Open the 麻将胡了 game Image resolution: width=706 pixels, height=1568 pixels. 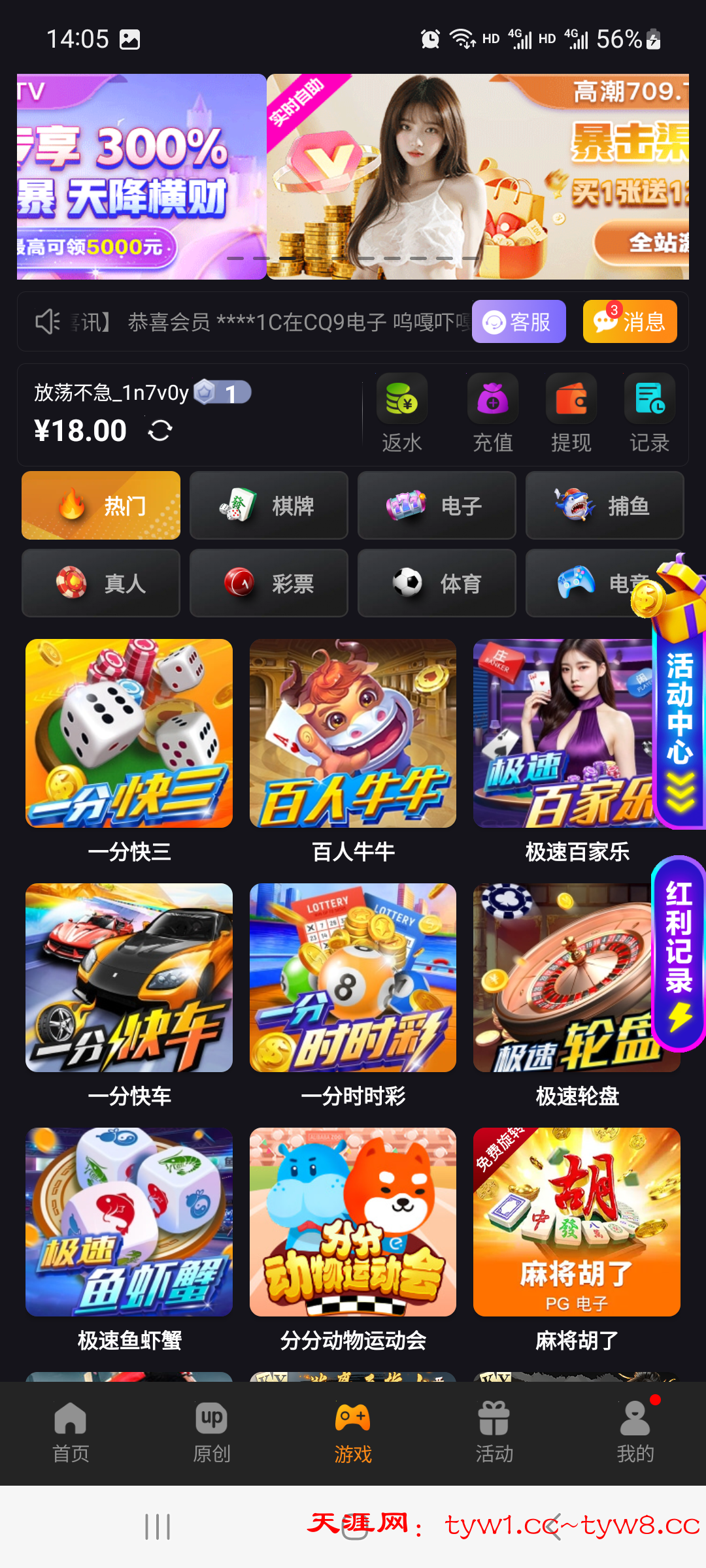(577, 1222)
